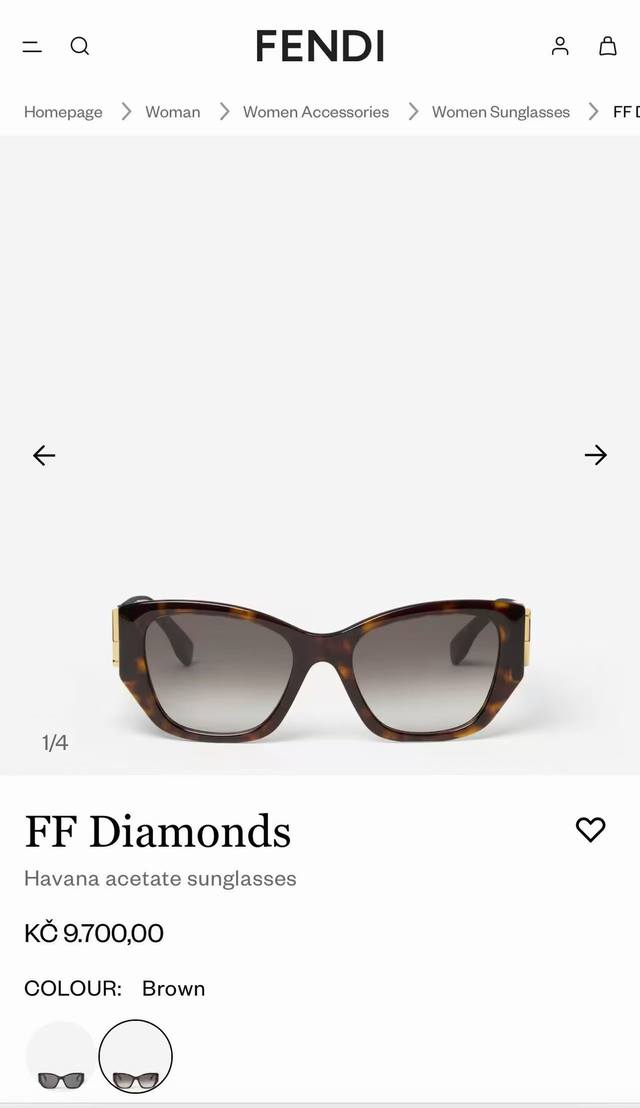
Task: Open the hamburger menu
Action: (32, 47)
